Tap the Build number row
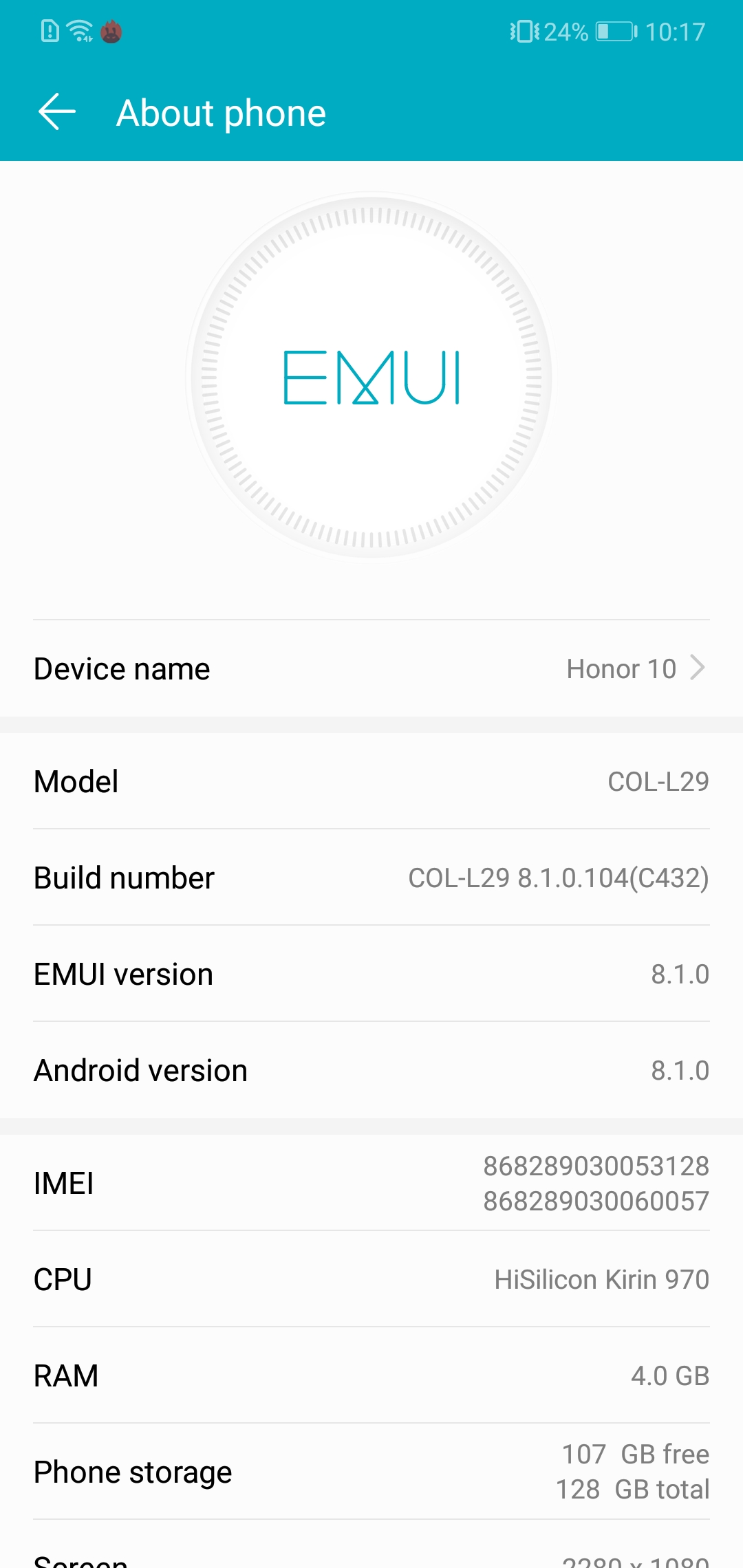This screenshot has height=1568, width=743. point(371,878)
